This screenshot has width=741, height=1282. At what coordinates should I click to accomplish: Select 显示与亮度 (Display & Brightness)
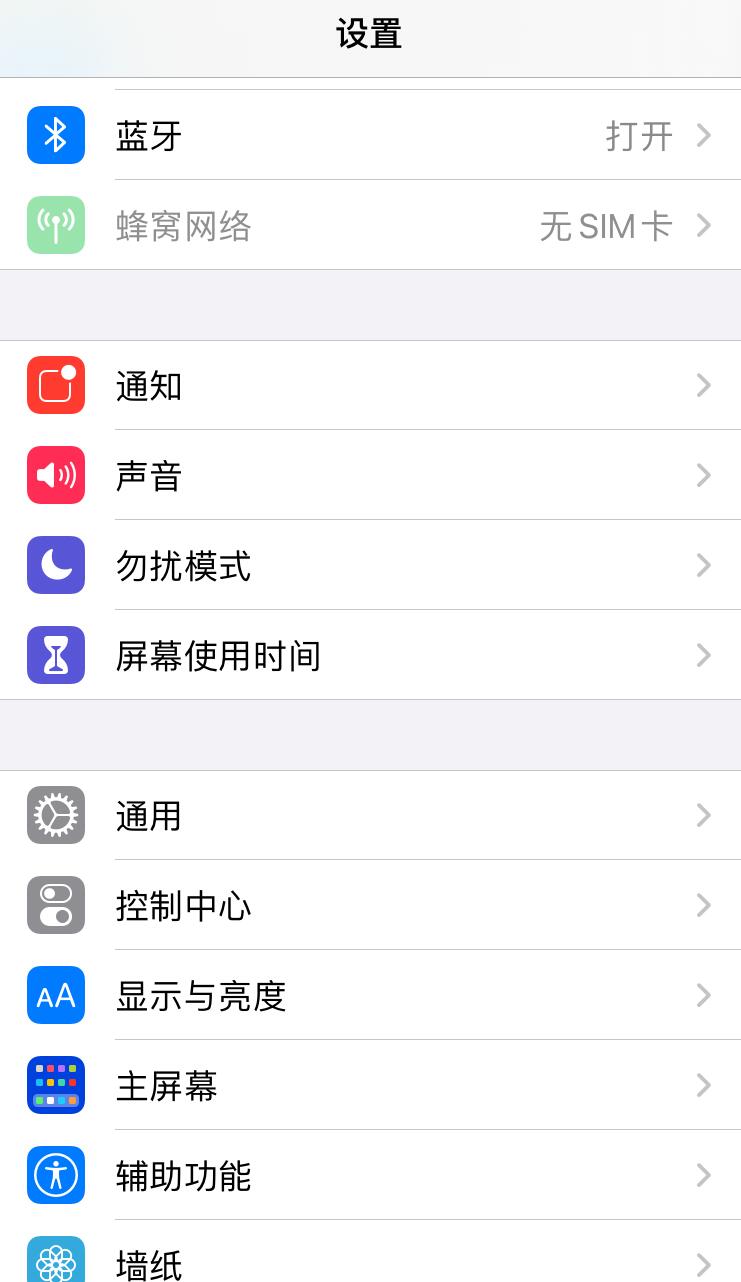tap(370, 995)
